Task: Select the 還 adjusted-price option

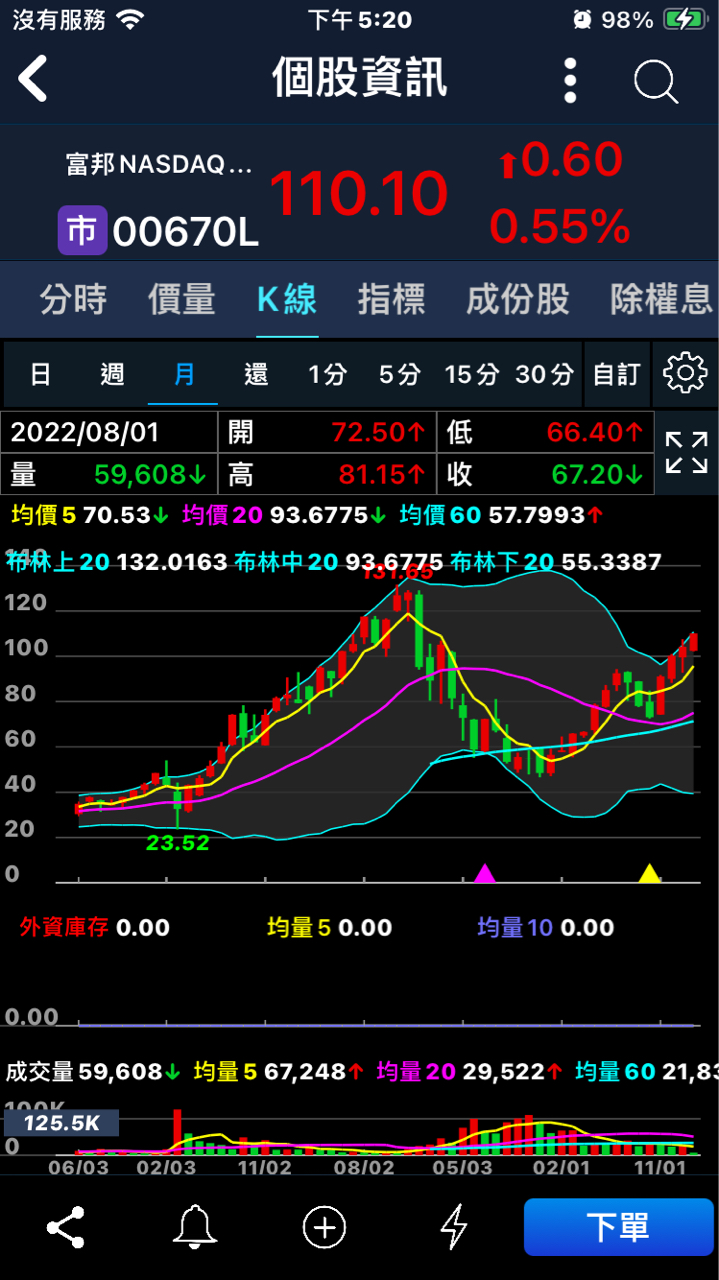Action: (x=256, y=374)
